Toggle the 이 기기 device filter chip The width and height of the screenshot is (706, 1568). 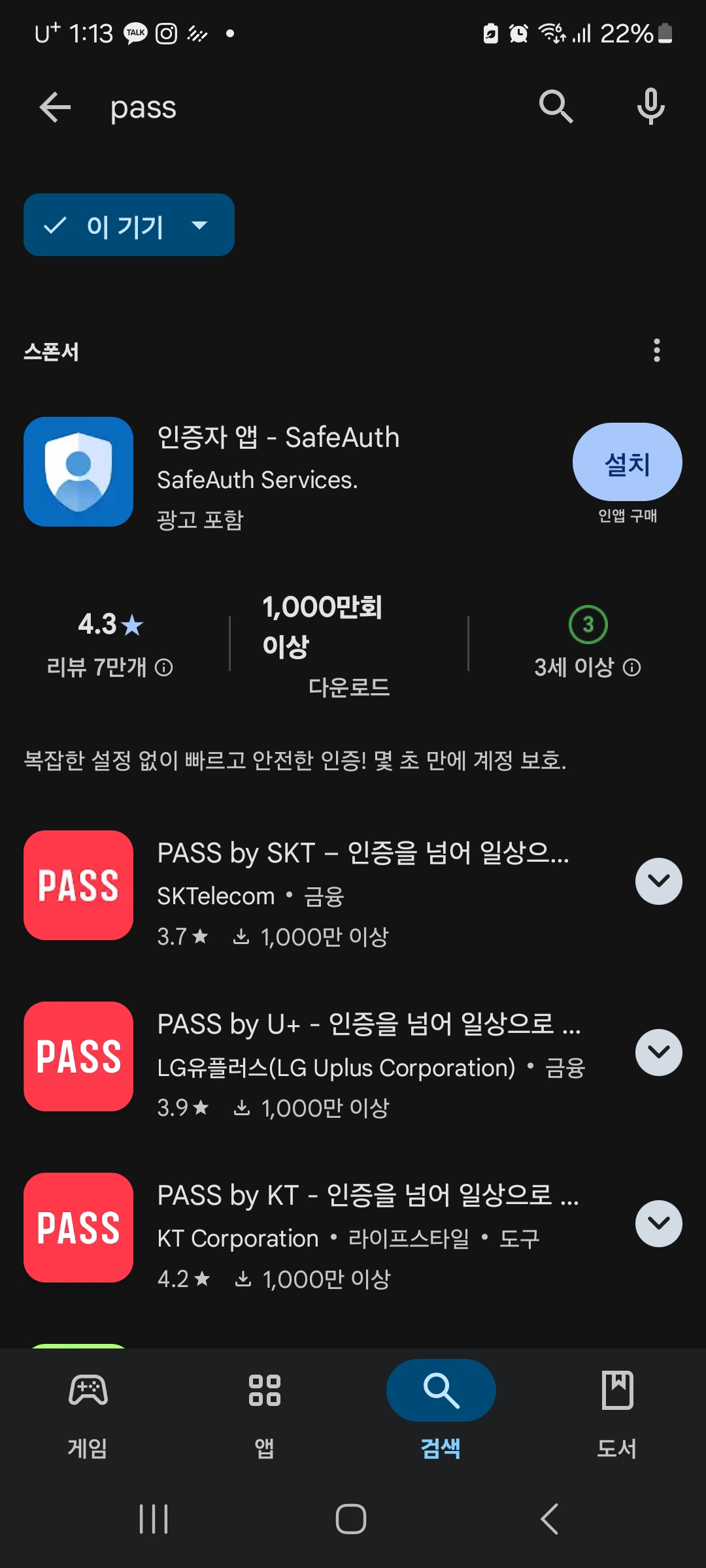click(129, 225)
